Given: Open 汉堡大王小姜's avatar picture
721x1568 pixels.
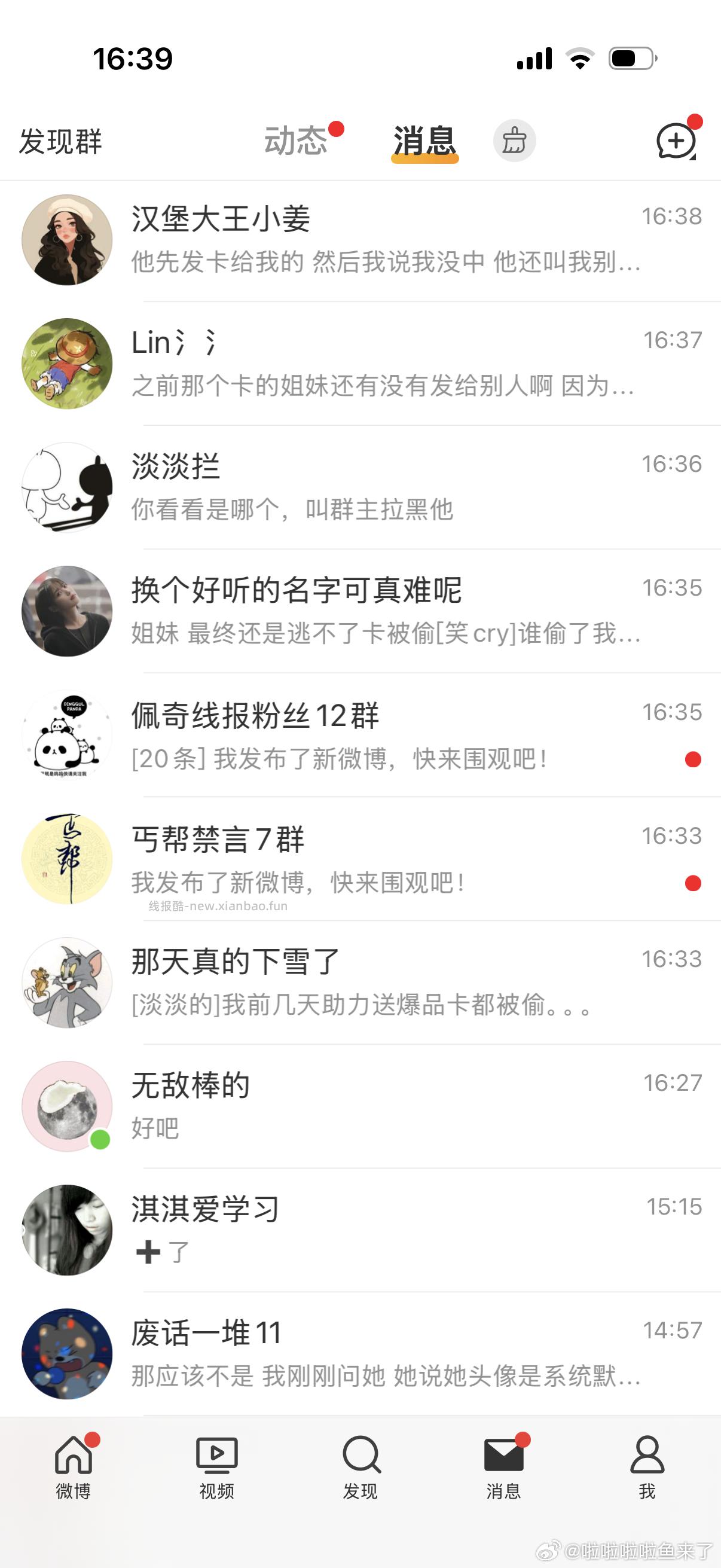Looking at the screenshot, I should [68, 240].
